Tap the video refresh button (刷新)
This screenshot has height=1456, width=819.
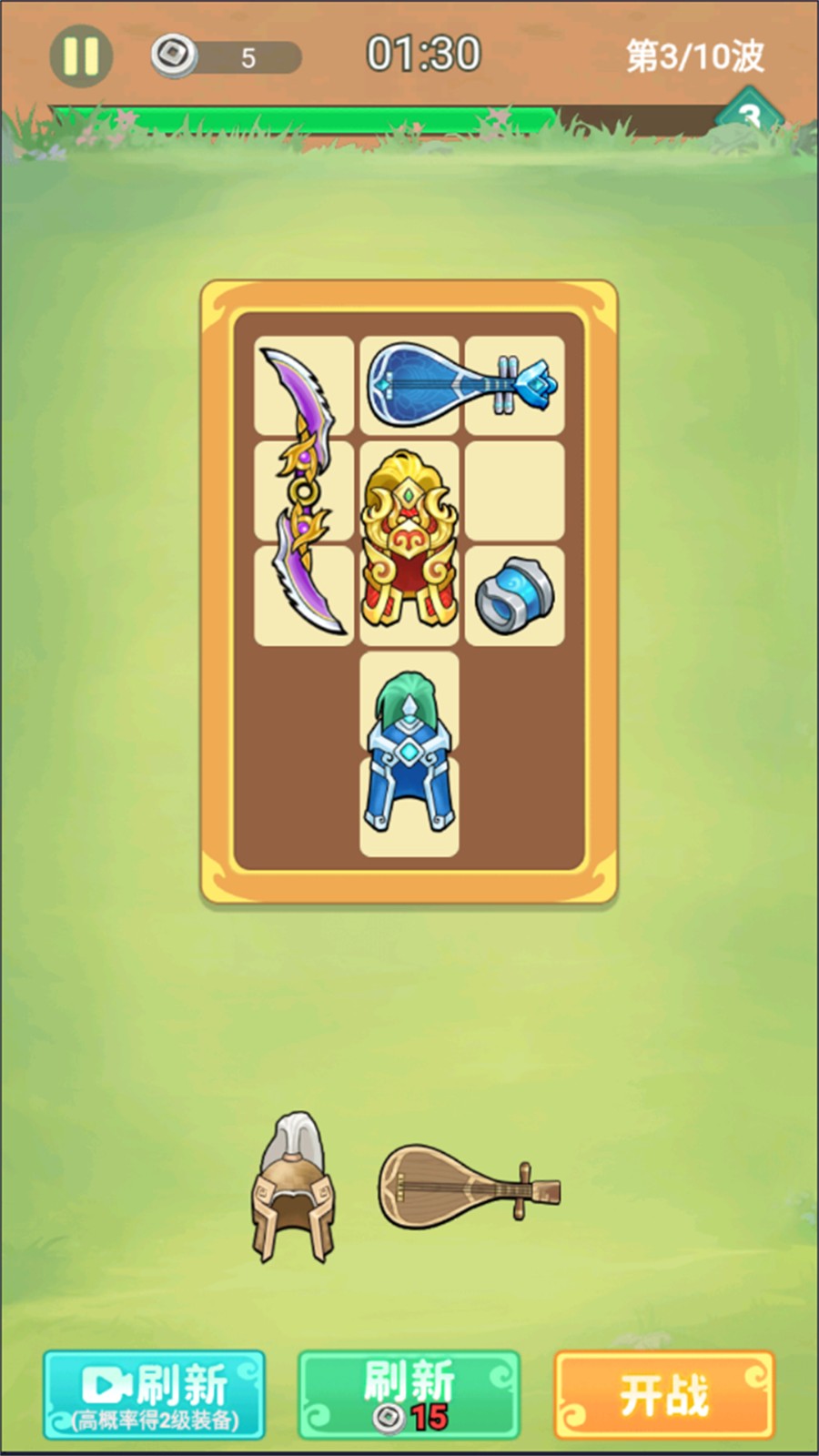click(x=154, y=1395)
